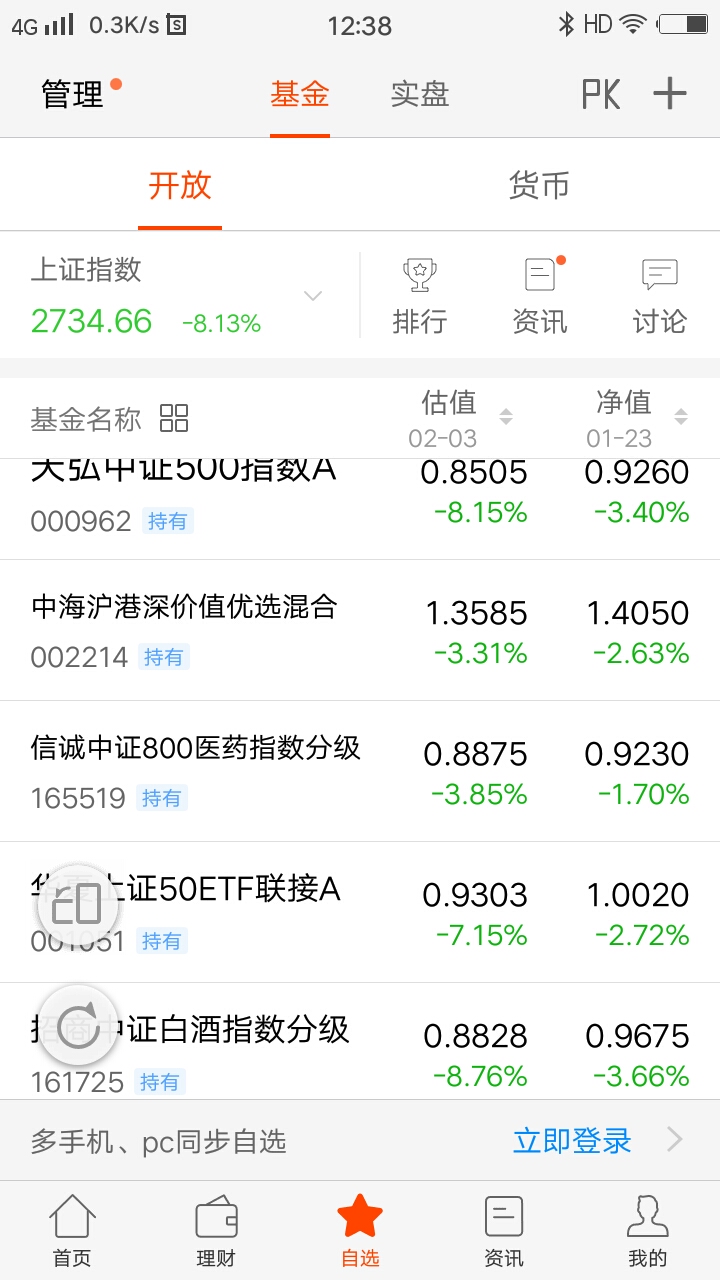Open 资讯 under the index bar
This screenshot has height=1280, width=720.
540,296
